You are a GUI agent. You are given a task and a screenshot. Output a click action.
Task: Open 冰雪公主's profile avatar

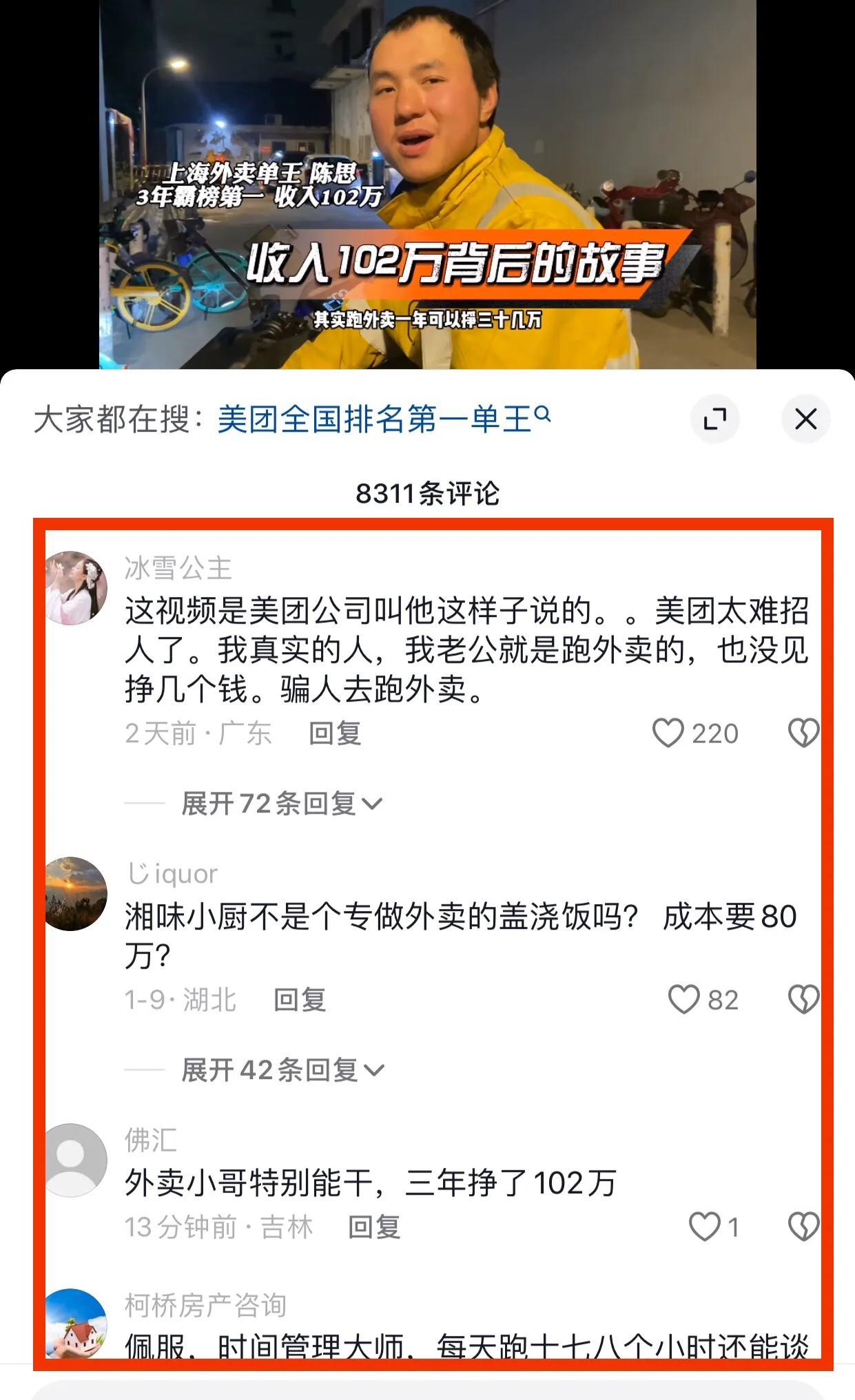76,589
